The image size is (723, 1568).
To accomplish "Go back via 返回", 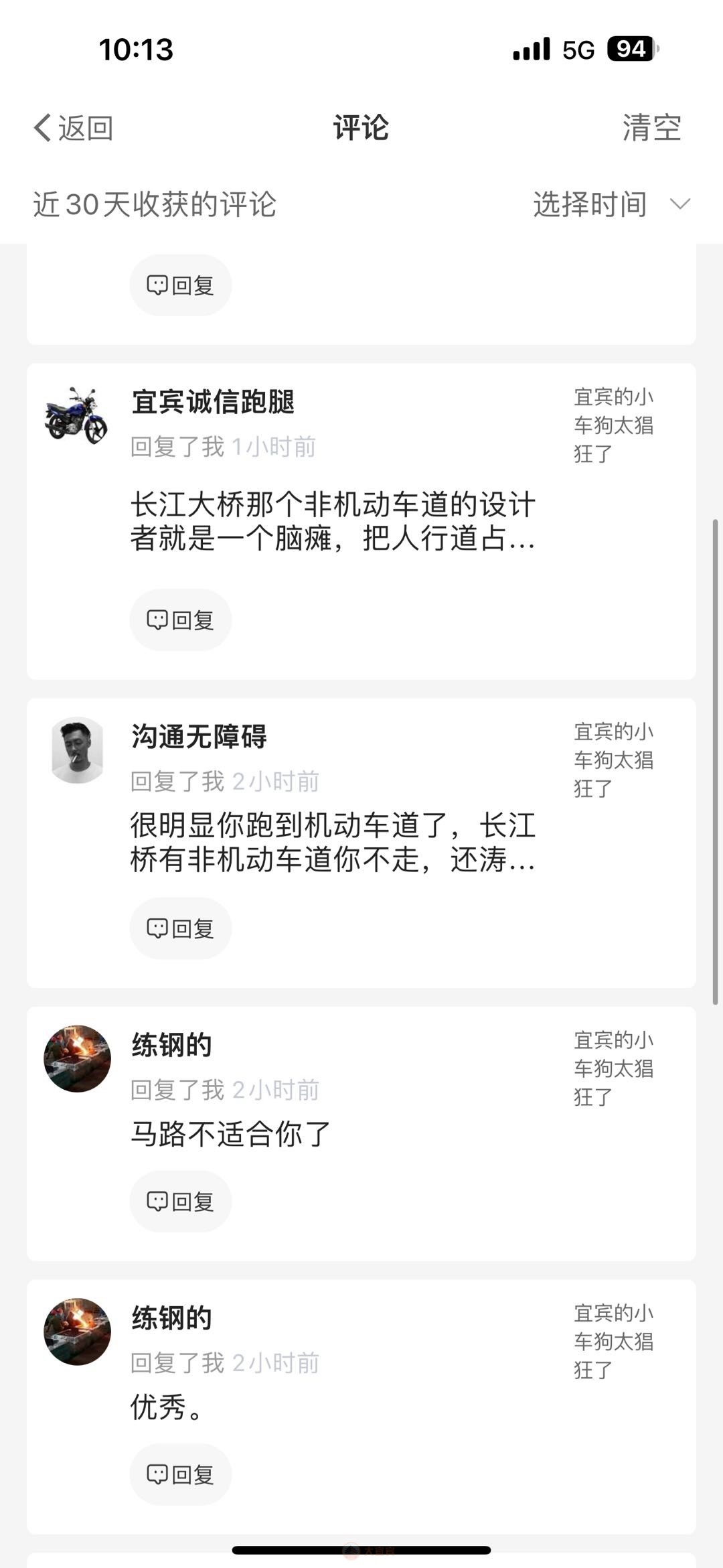I will [74, 127].
